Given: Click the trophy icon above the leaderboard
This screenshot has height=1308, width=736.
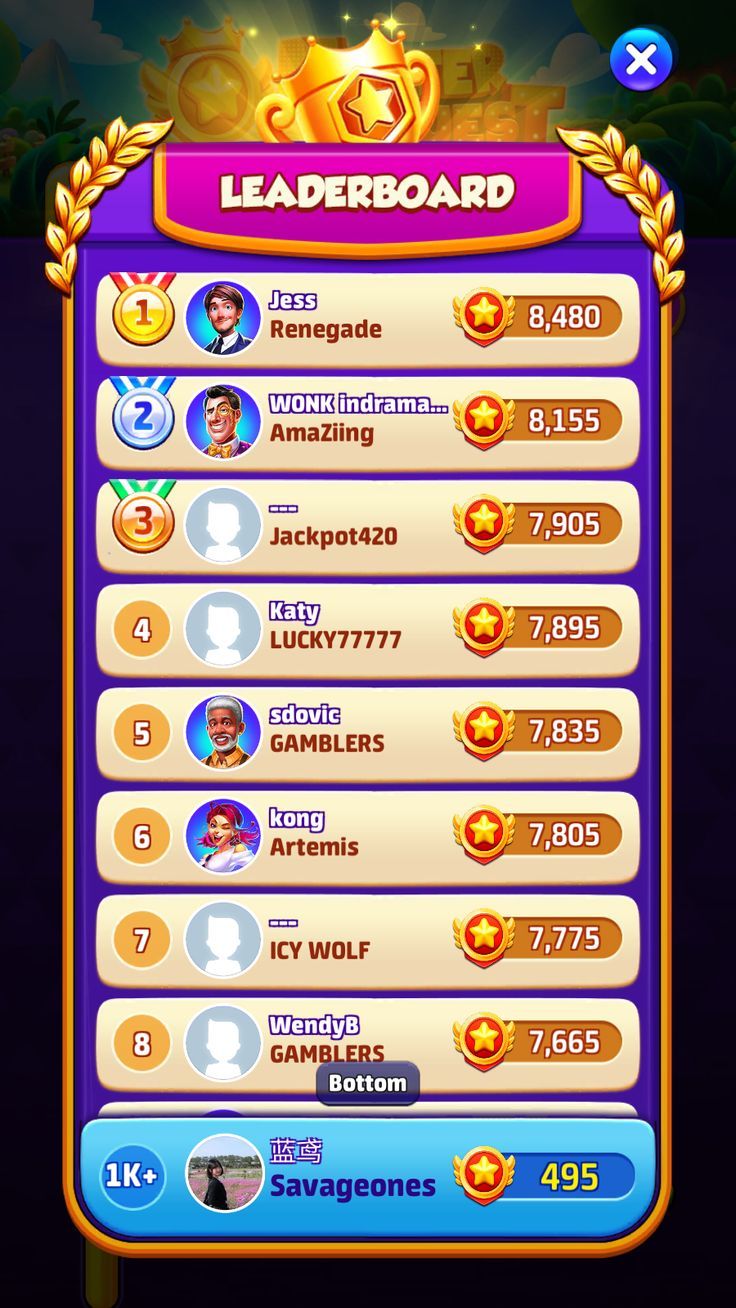Looking at the screenshot, I should [368, 100].
